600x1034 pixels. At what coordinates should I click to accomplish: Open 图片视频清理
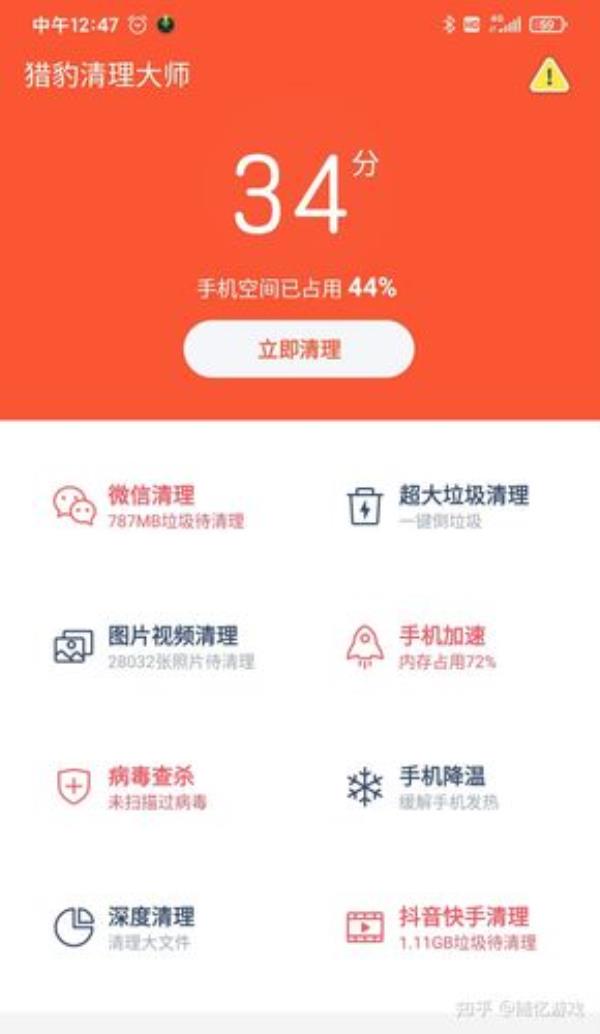tap(155, 647)
